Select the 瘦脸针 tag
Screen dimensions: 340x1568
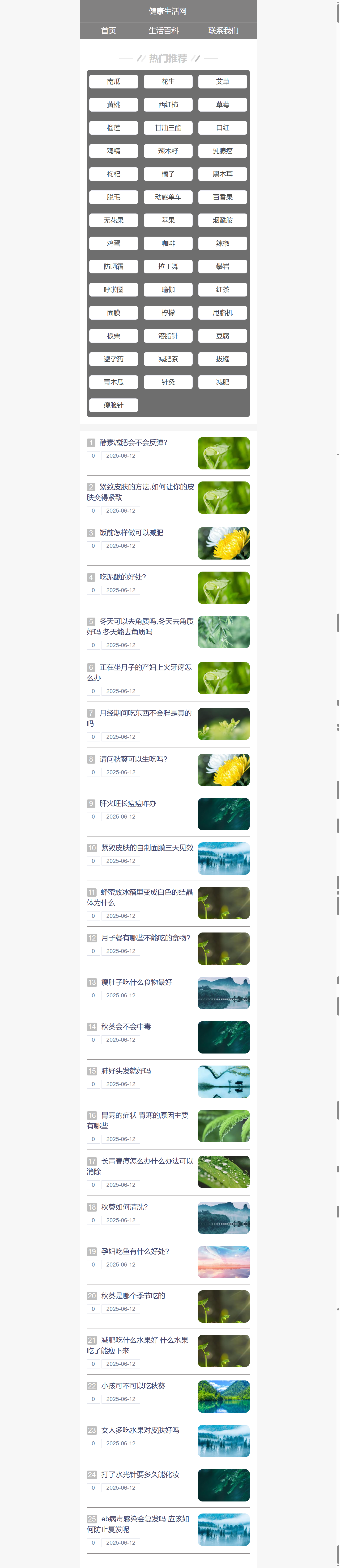pyautogui.click(x=113, y=406)
